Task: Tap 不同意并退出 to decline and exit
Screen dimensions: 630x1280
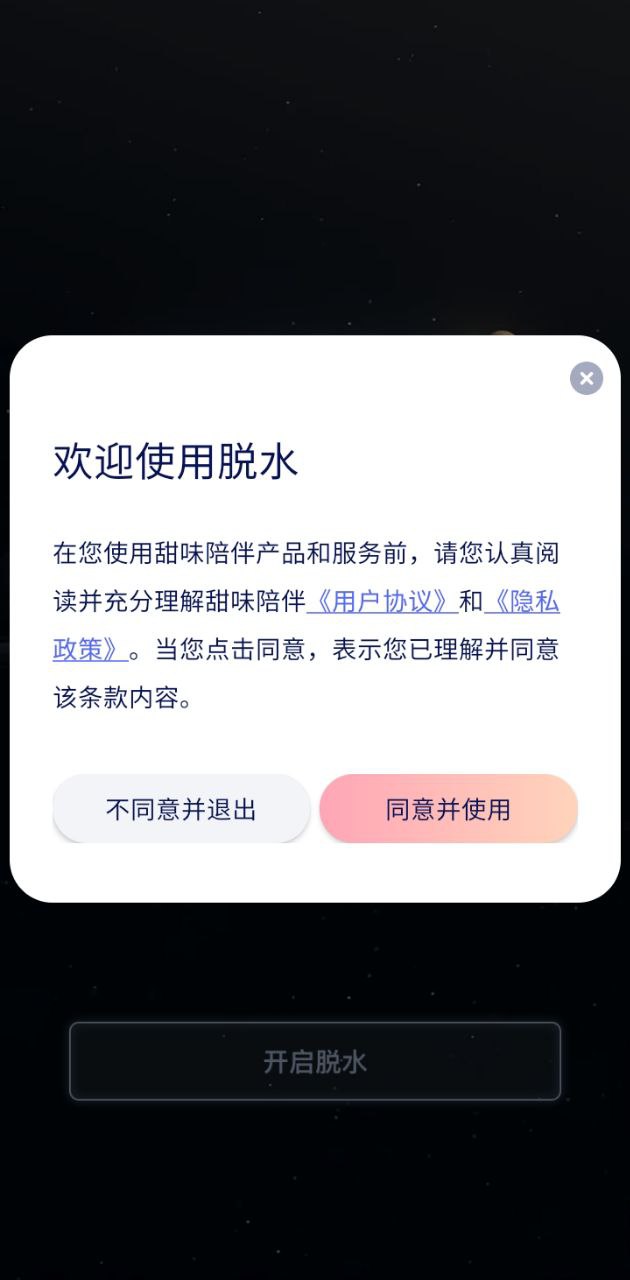Action: coord(181,809)
